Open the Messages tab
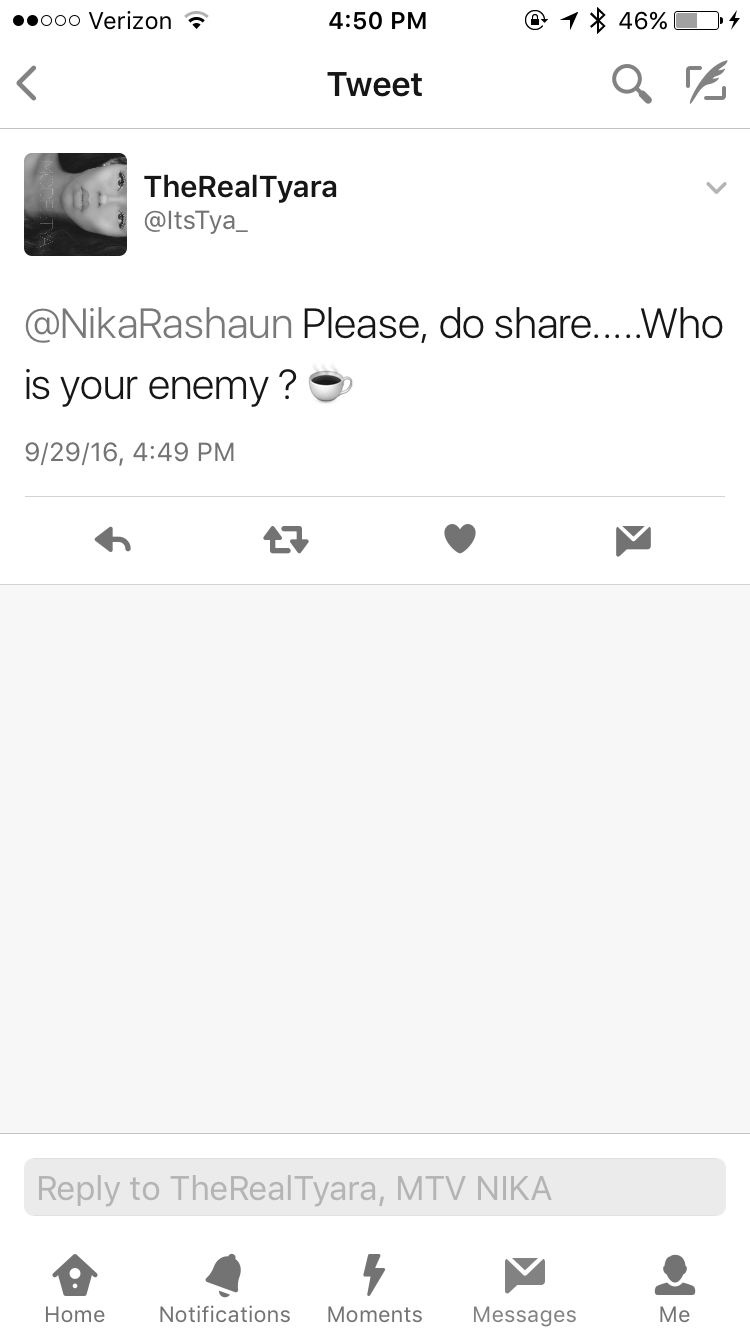Image resolution: width=750 pixels, height=1334 pixels. pos(525,1288)
